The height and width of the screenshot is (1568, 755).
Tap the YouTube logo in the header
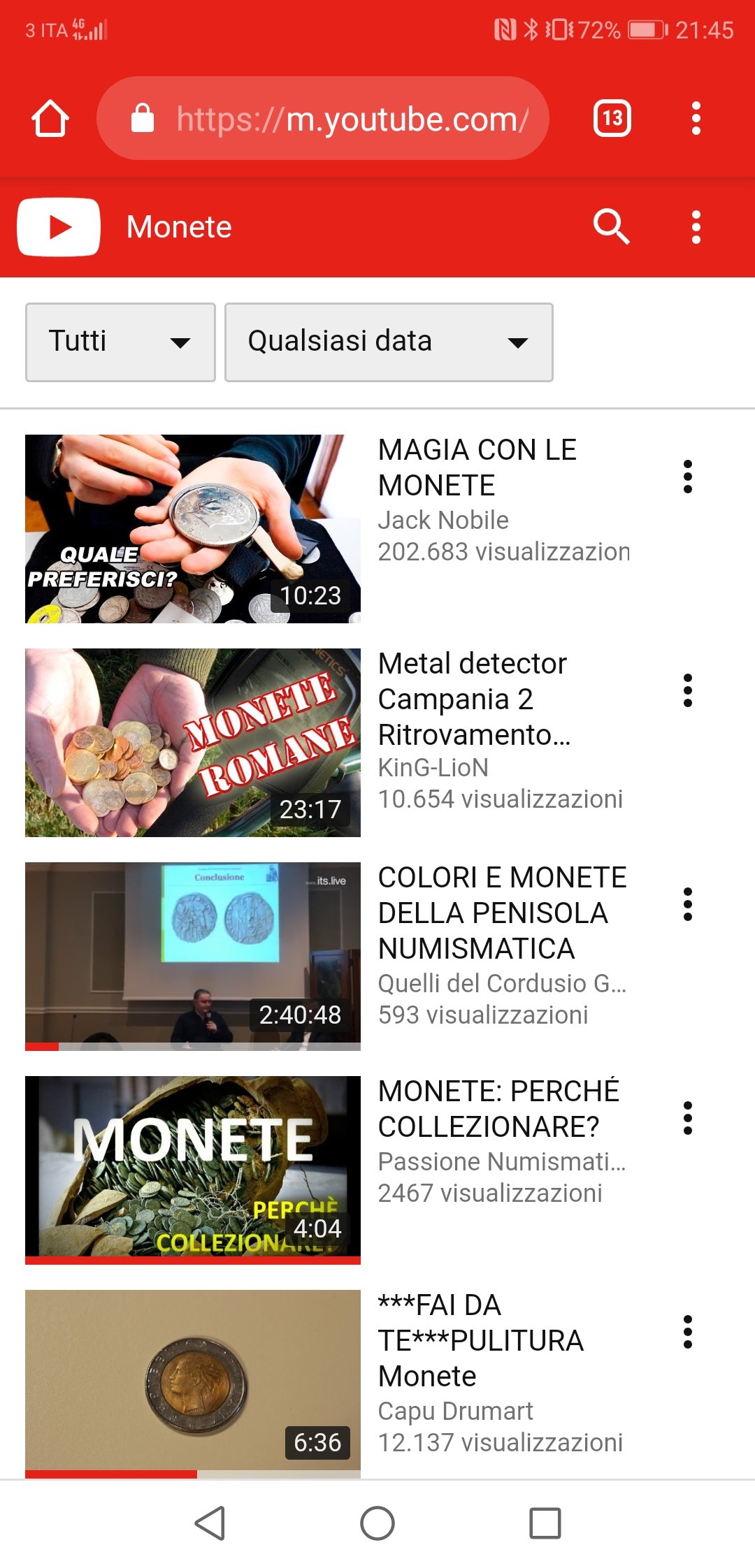[59, 227]
